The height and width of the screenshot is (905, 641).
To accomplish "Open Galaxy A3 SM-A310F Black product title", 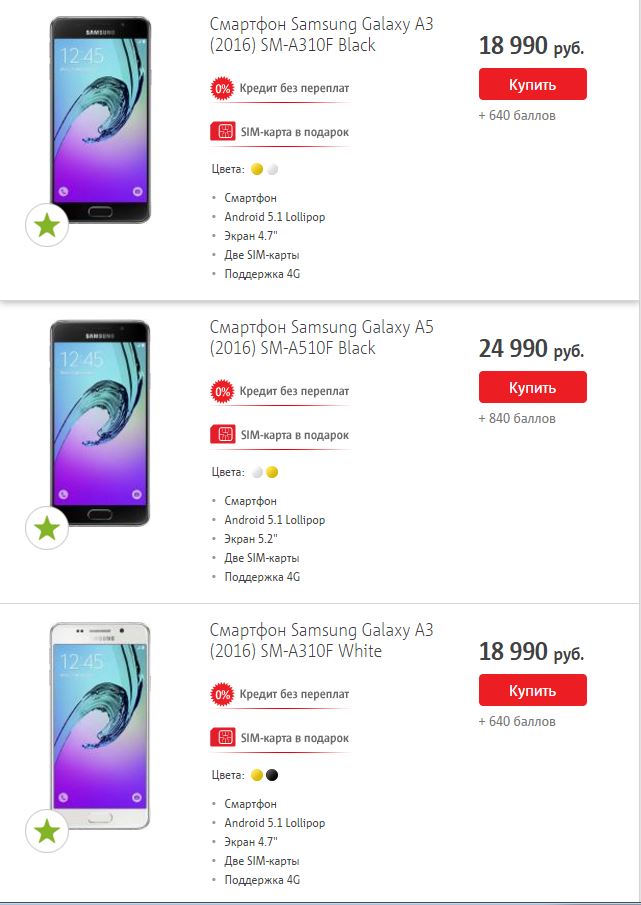I will click(x=320, y=35).
